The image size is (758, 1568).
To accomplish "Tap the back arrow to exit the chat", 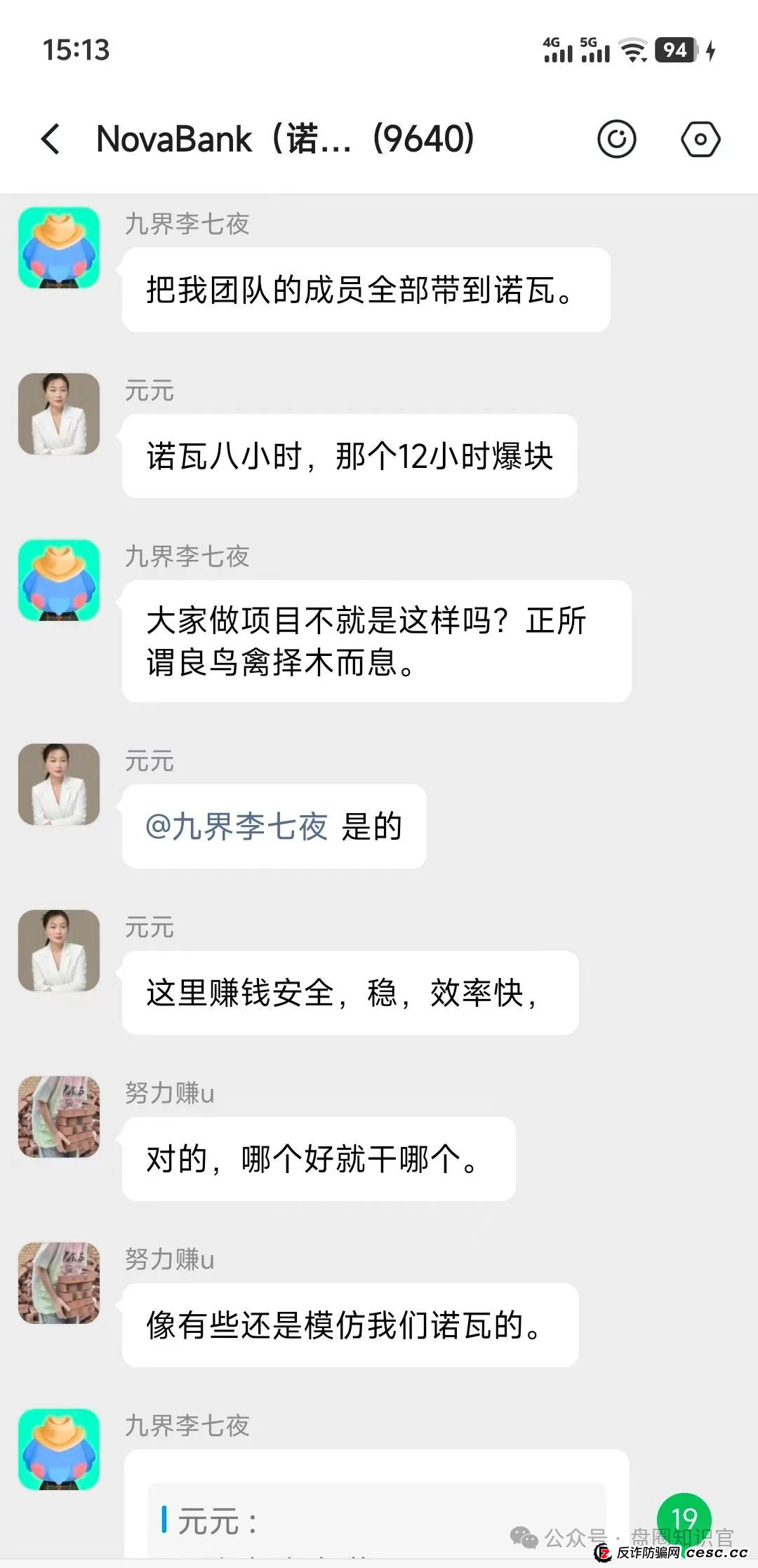I will 49,138.
